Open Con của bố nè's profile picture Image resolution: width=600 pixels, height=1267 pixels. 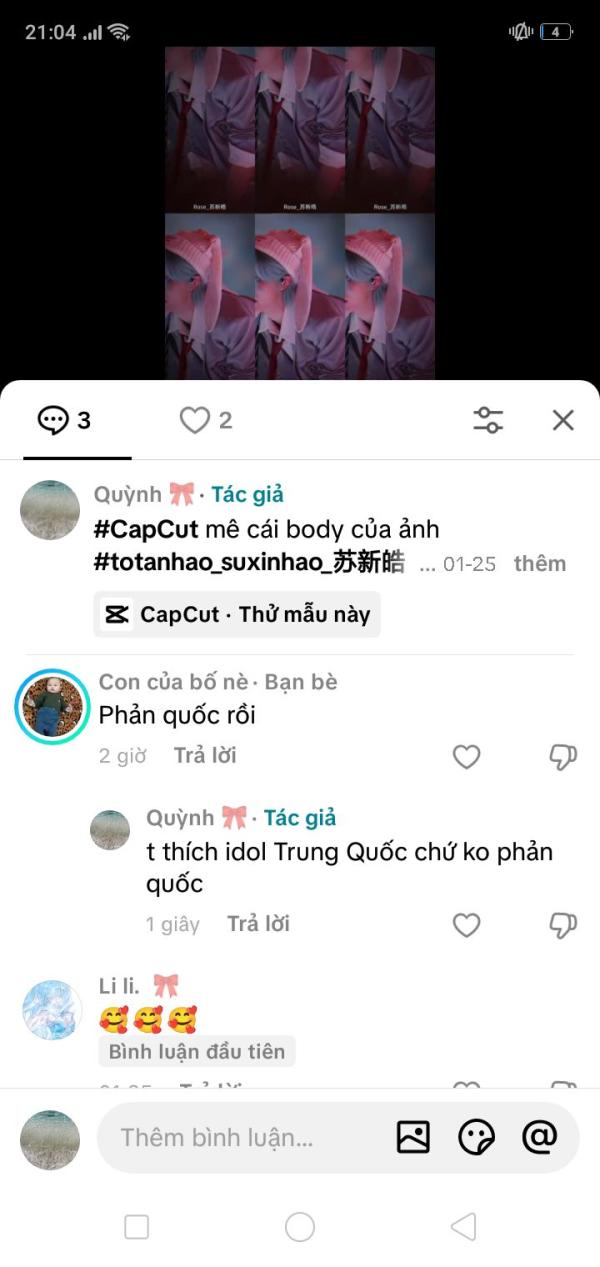click(x=52, y=706)
